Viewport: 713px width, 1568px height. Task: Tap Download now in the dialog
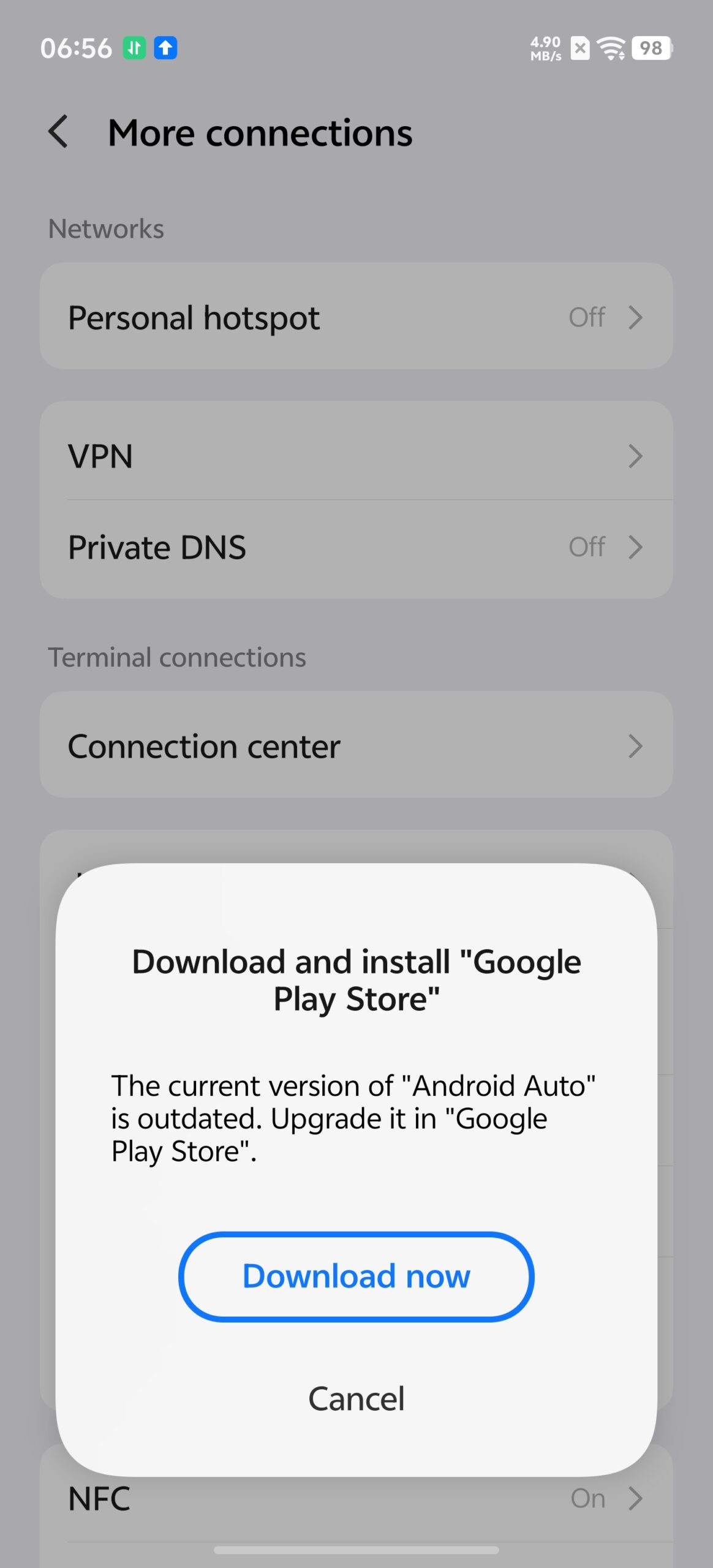click(x=356, y=1277)
